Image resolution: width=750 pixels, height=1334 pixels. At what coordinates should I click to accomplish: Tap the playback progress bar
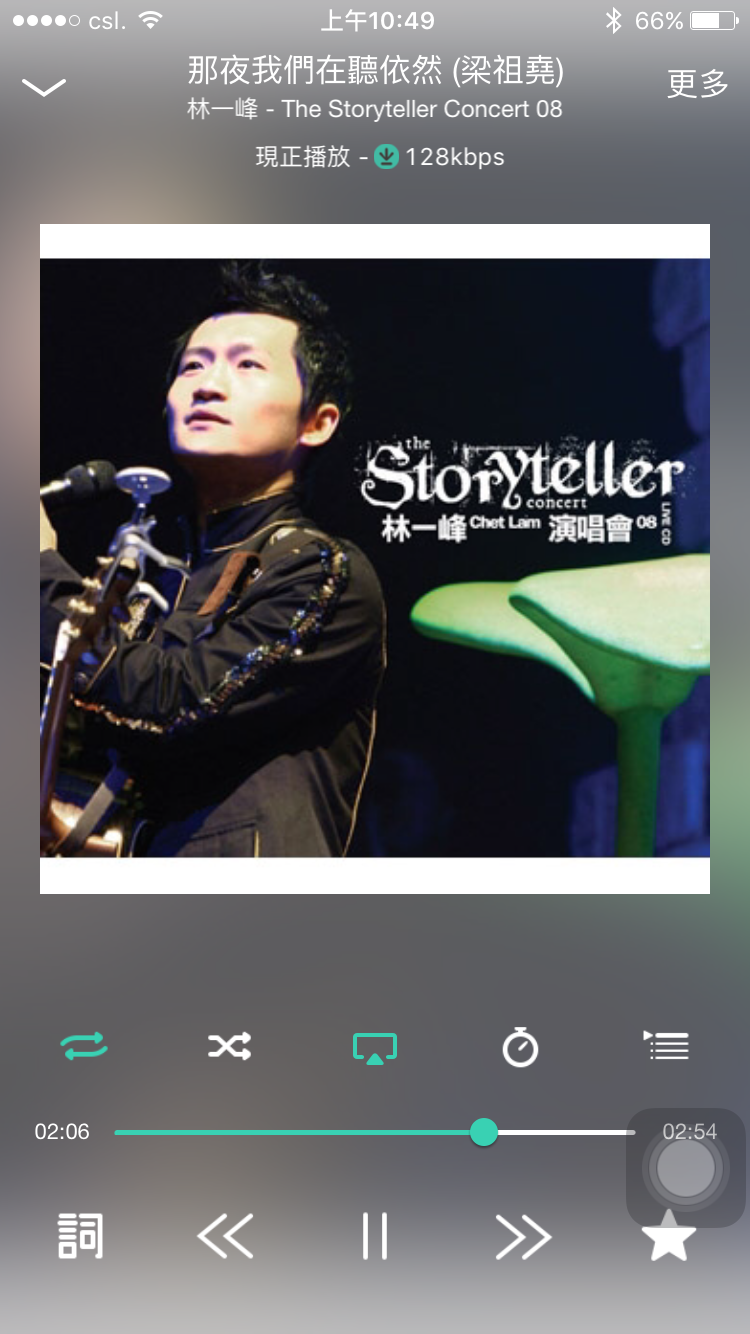coord(374,1132)
